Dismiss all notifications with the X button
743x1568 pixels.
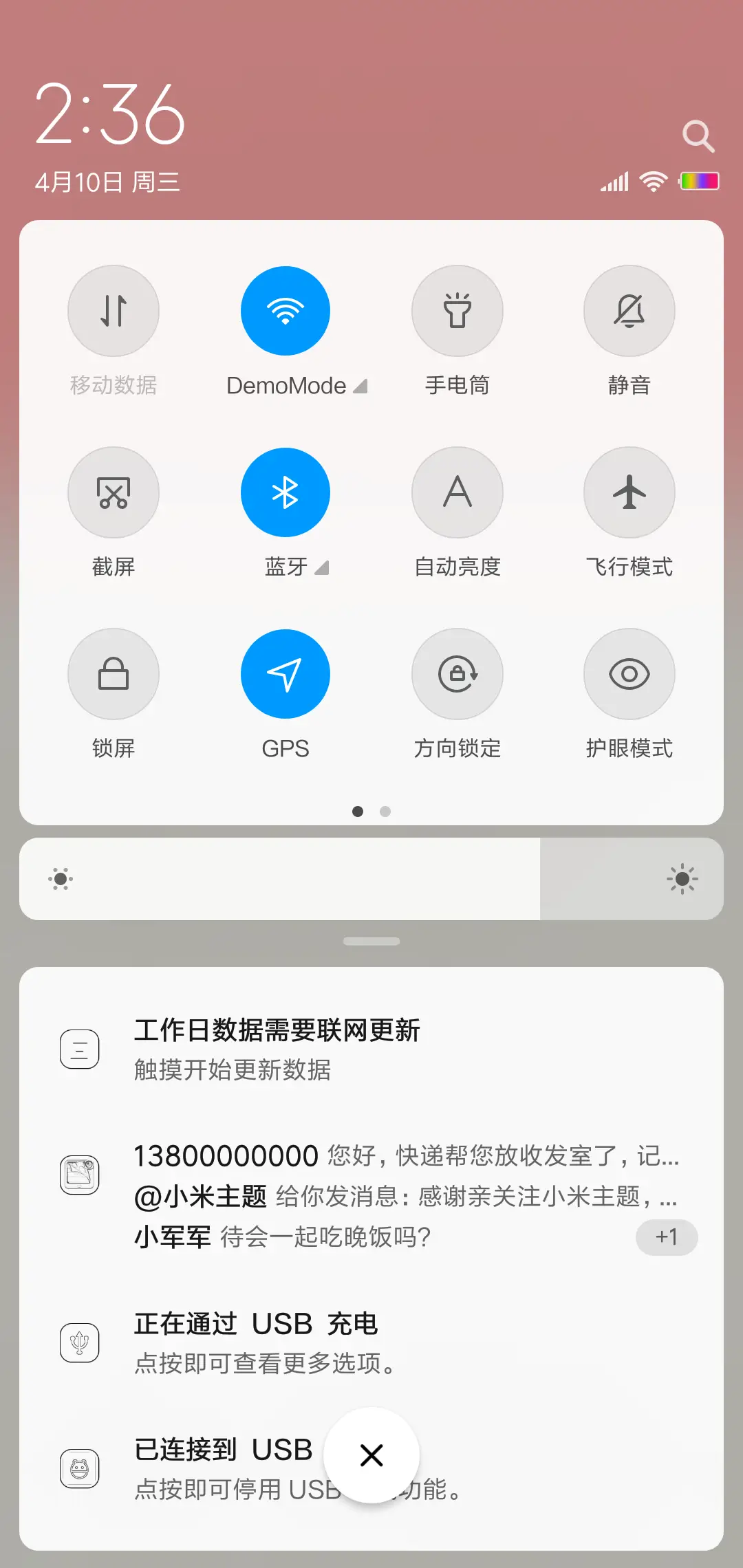point(371,1455)
